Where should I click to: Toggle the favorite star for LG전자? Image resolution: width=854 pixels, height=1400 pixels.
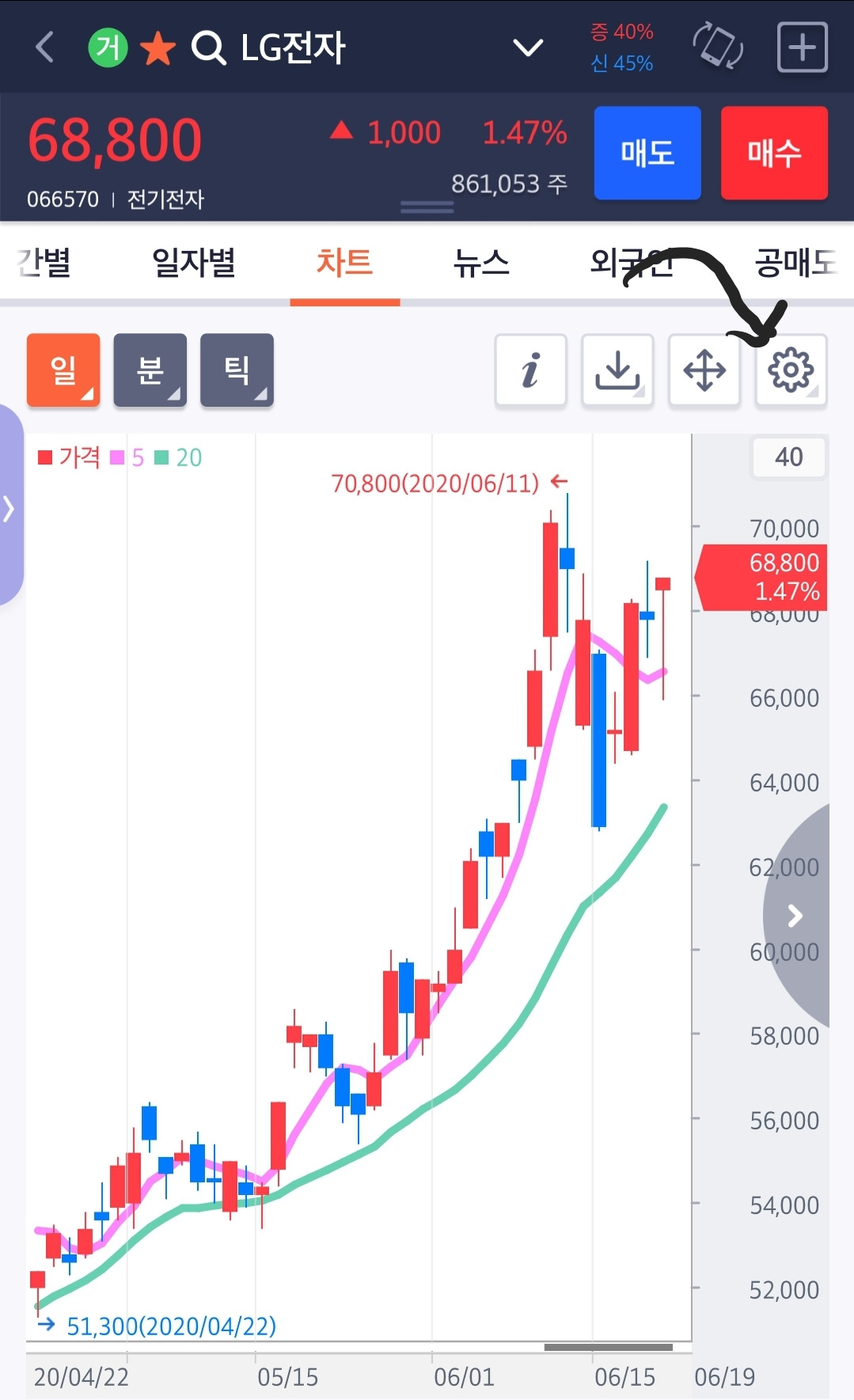pyautogui.click(x=158, y=49)
